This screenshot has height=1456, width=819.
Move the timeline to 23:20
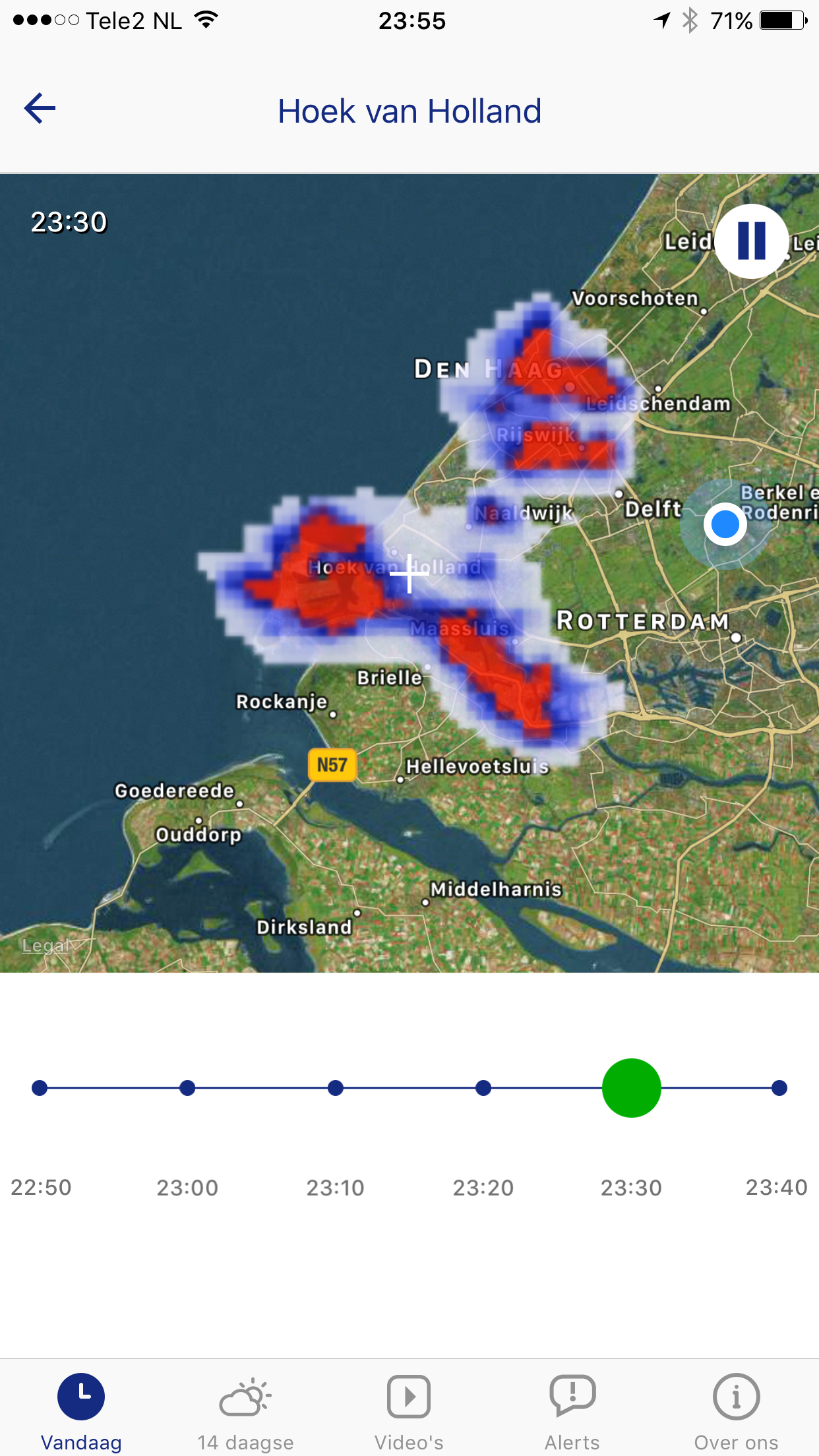click(x=483, y=1088)
